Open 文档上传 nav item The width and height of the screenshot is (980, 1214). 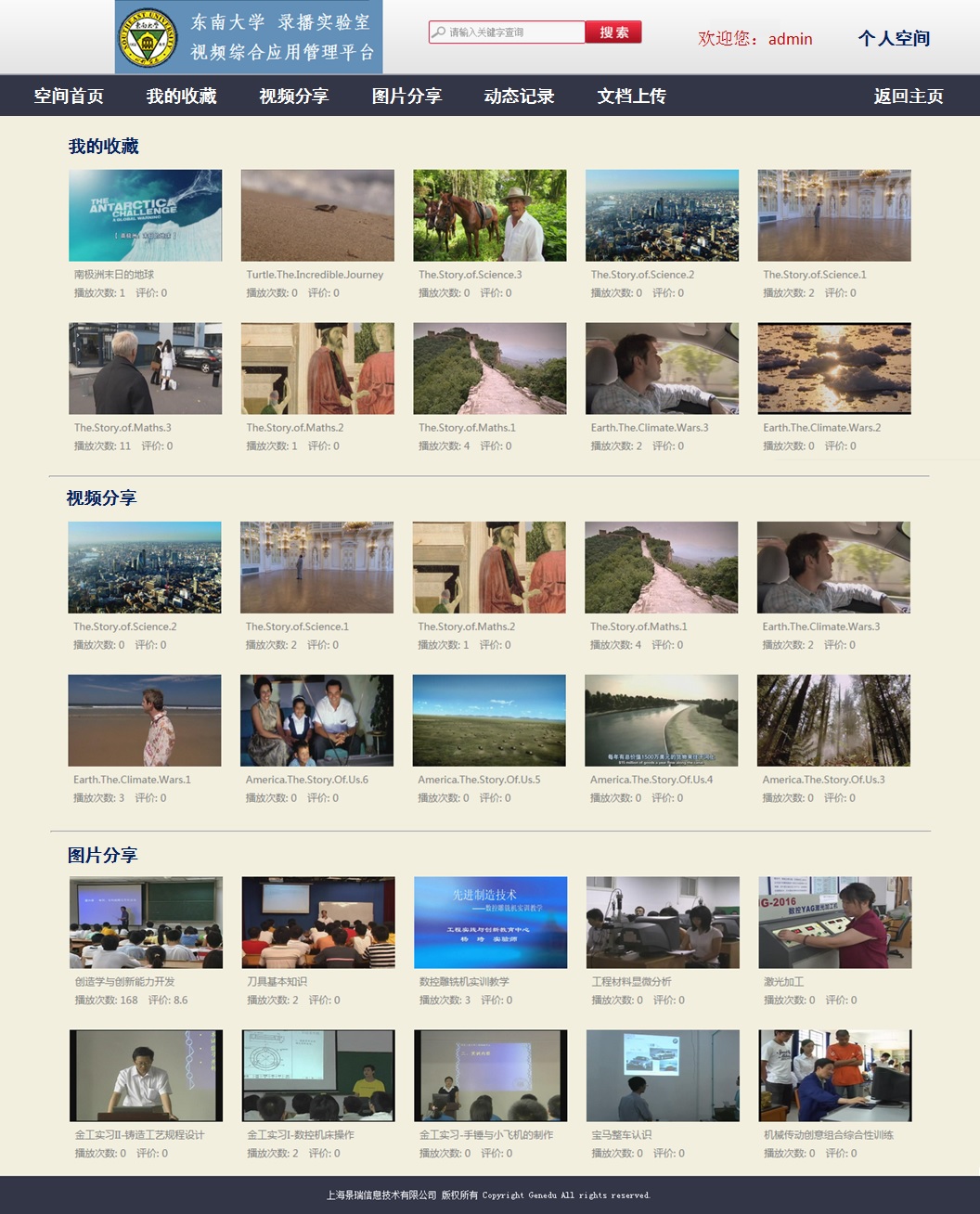(631, 96)
